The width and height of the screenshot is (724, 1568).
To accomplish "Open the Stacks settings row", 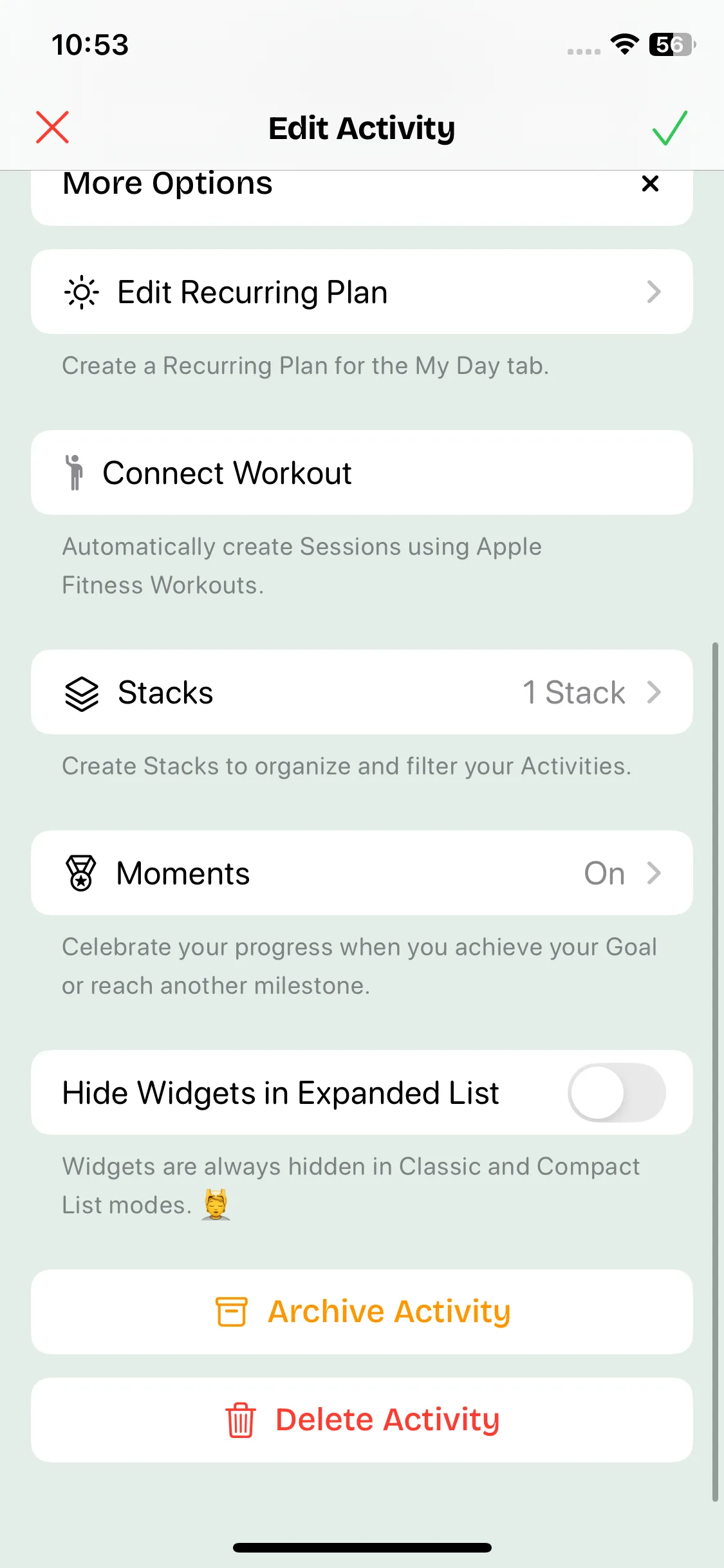I will [362, 692].
